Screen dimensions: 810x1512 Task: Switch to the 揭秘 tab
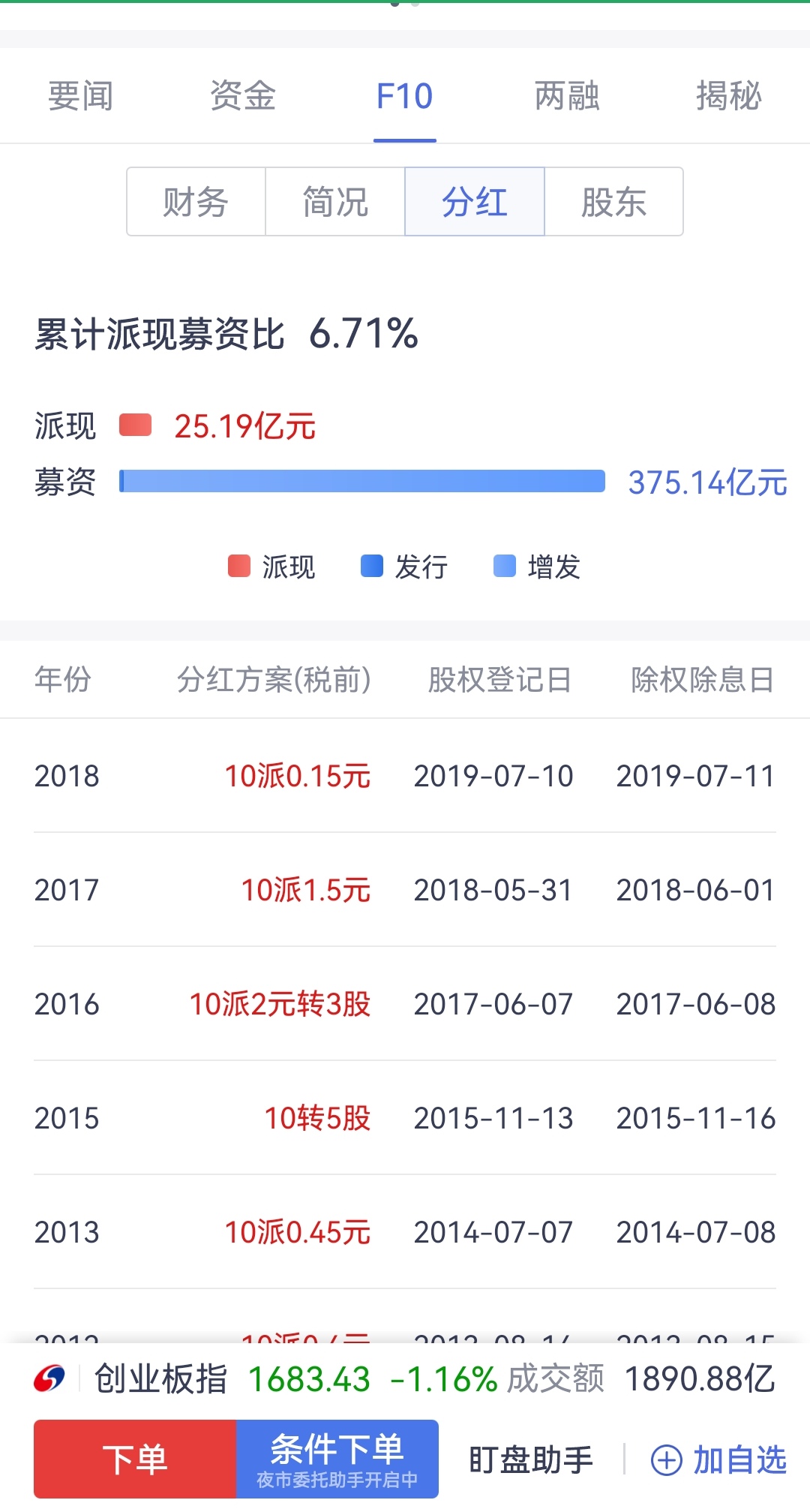coord(728,96)
